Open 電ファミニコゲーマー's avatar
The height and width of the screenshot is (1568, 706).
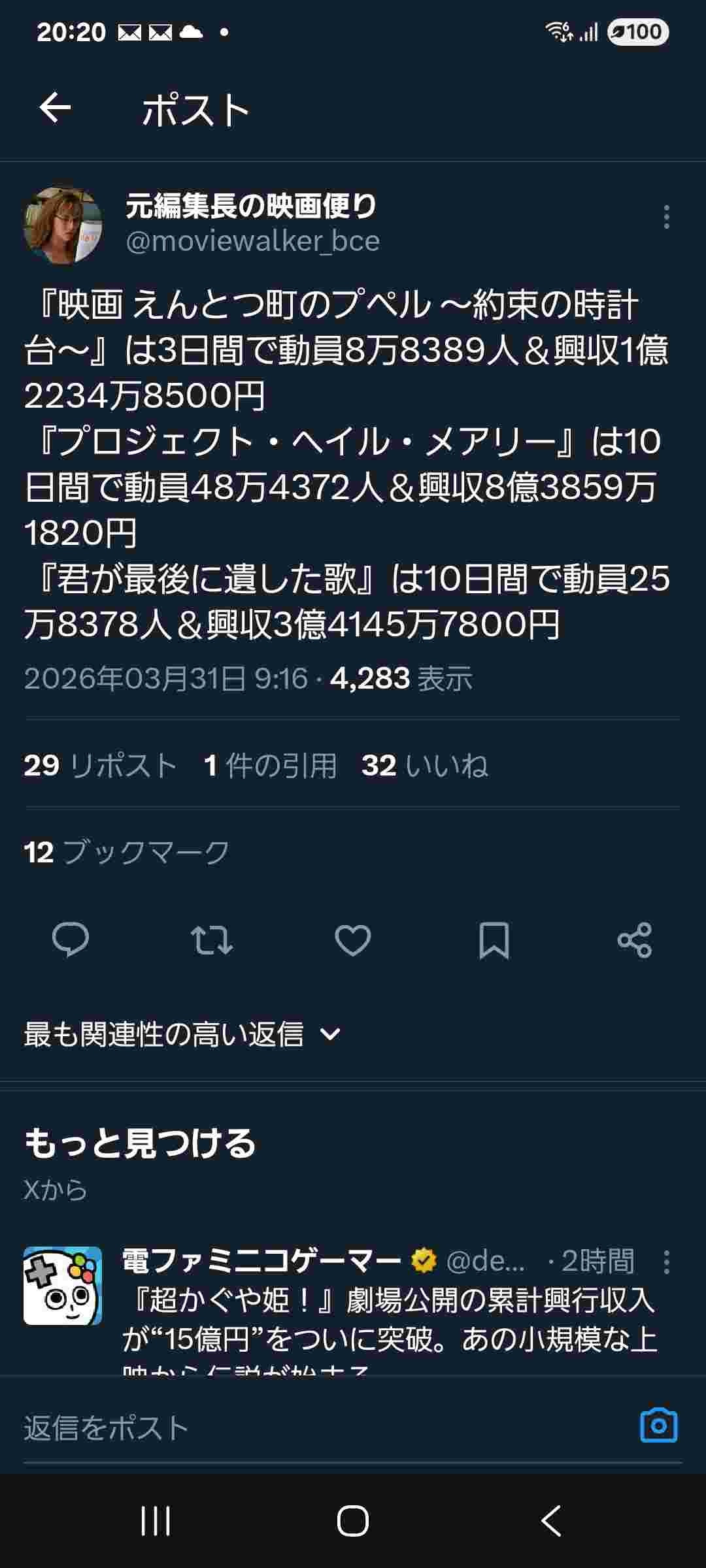63,1286
